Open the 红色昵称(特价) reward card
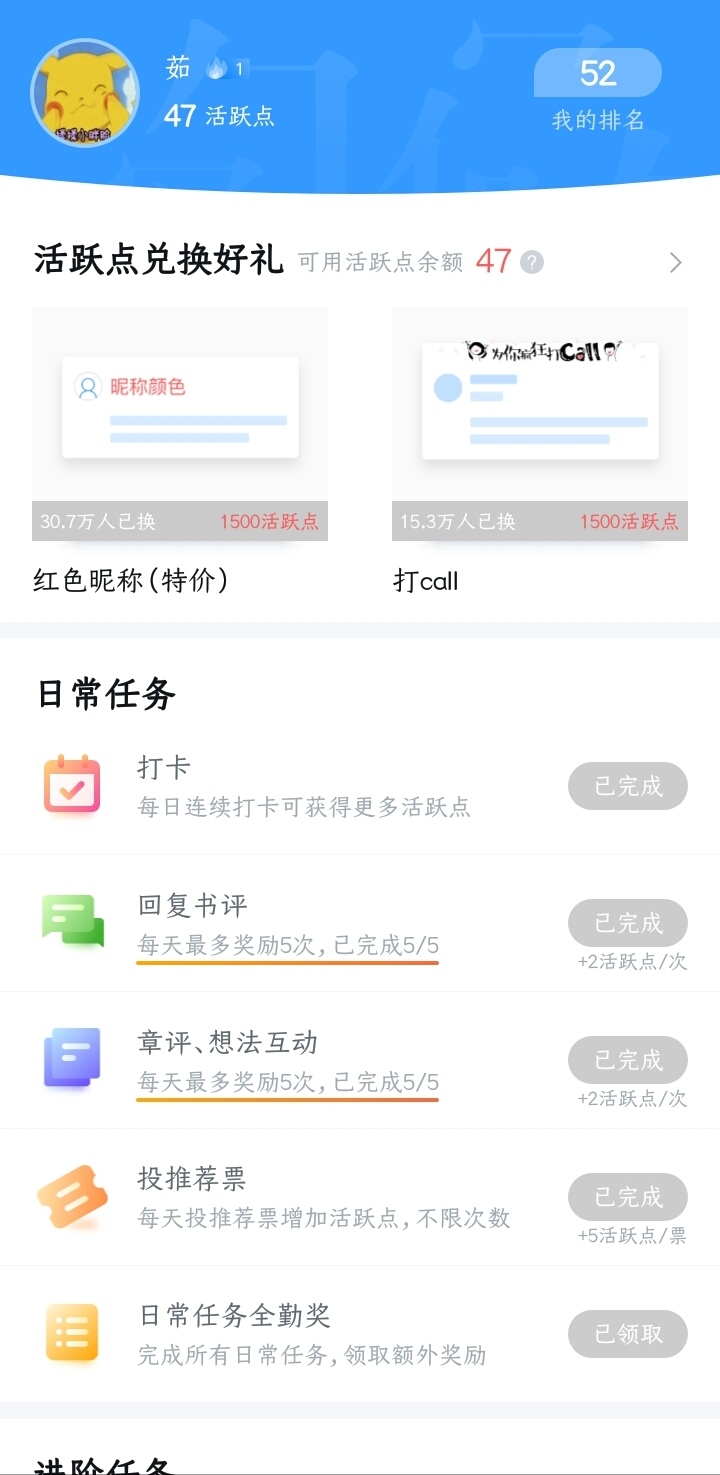 coord(180,451)
